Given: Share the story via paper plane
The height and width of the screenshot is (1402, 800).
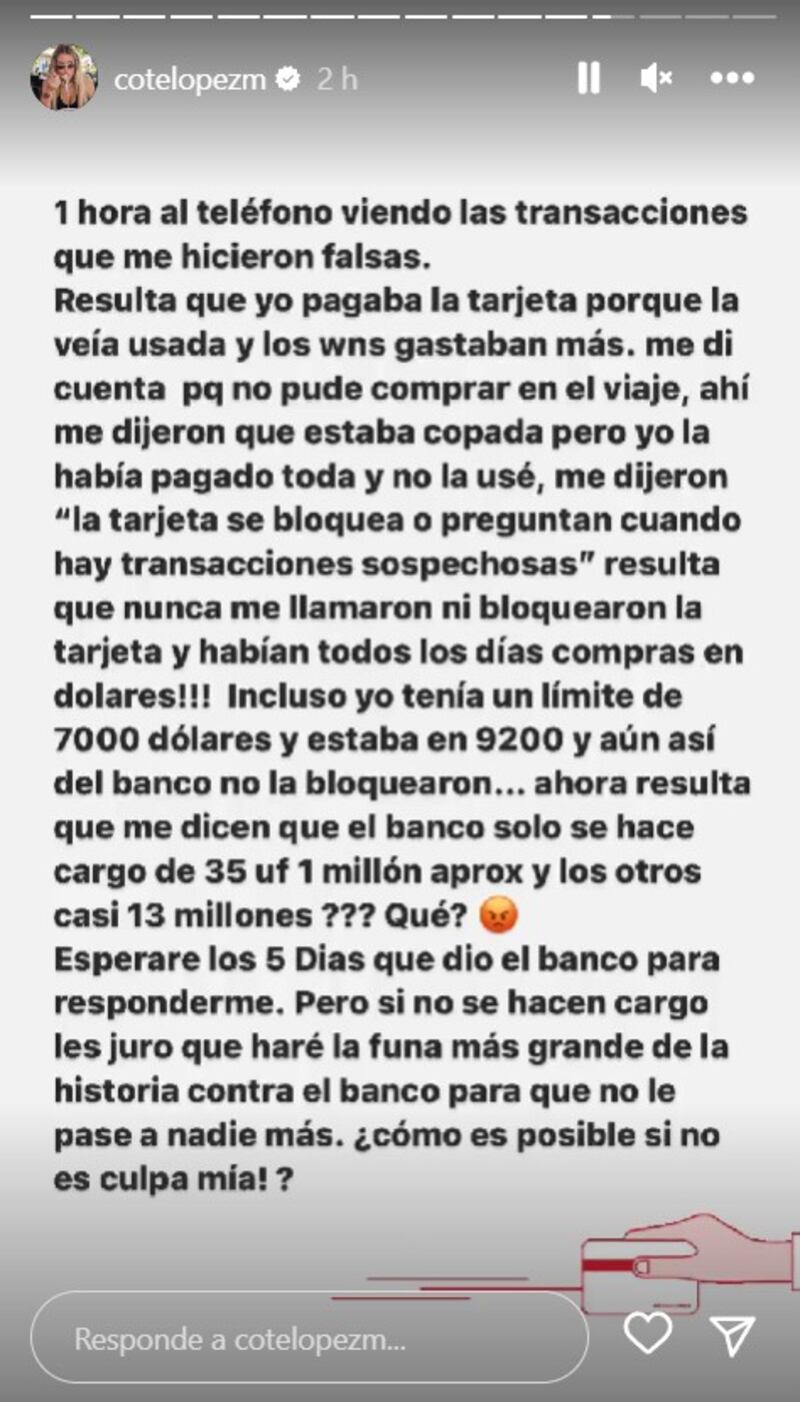Looking at the screenshot, I should point(732,1335).
